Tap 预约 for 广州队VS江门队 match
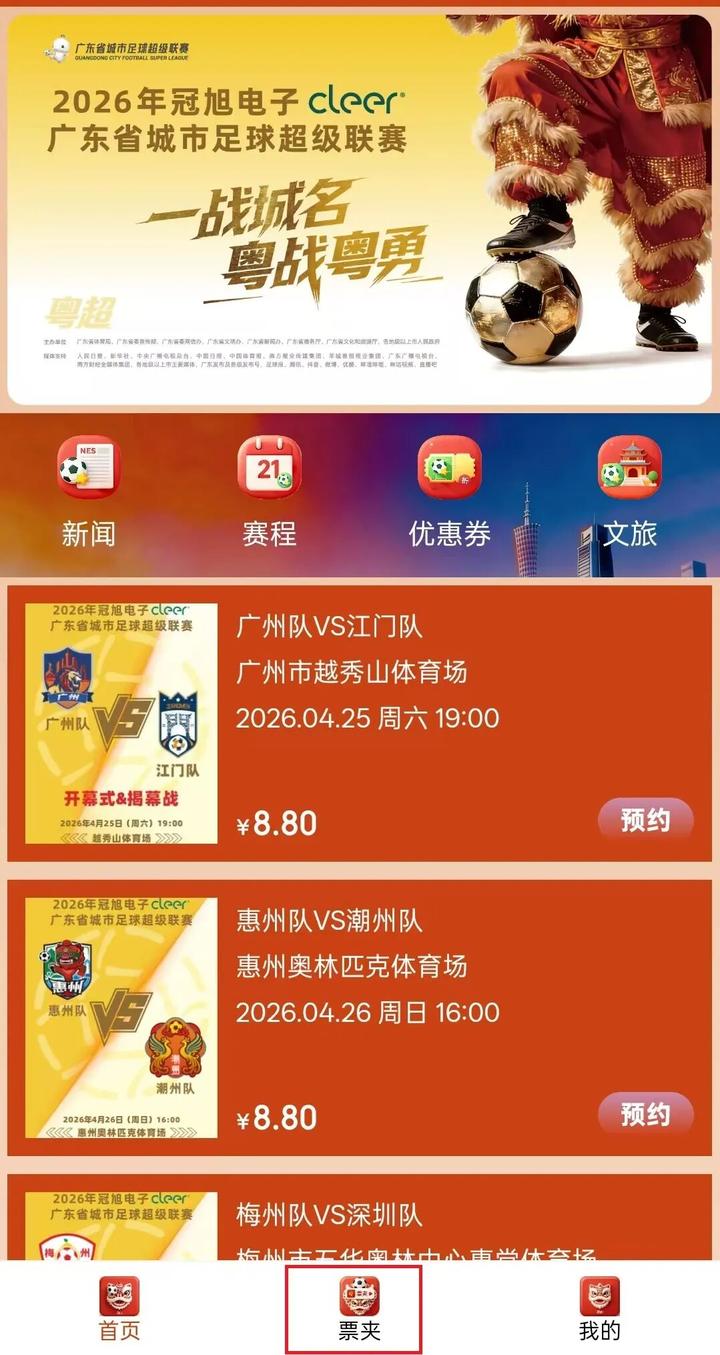The image size is (720, 1355). (x=645, y=821)
